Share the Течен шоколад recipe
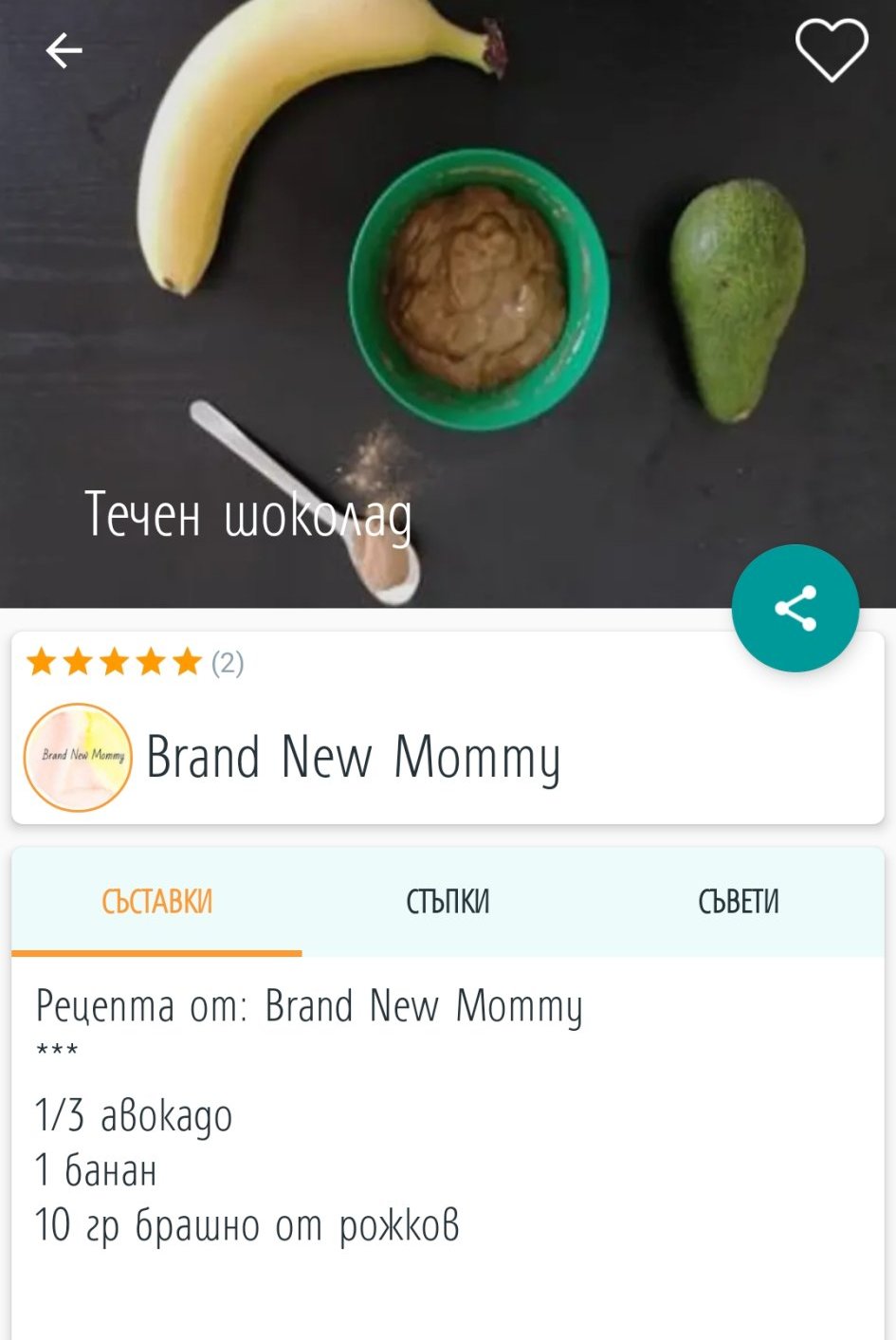 [x=795, y=608]
